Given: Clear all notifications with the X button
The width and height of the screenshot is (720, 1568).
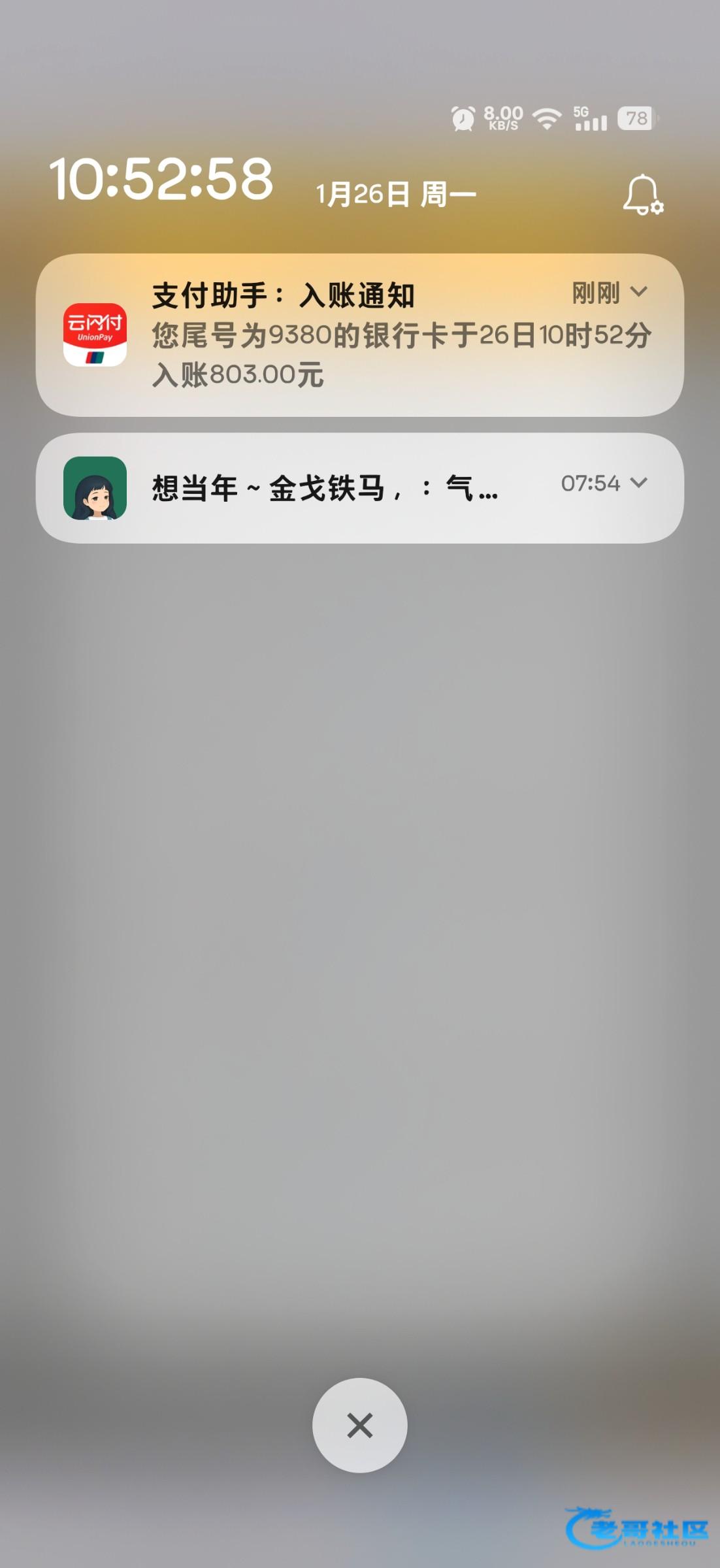Looking at the screenshot, I should point(359,1425).
